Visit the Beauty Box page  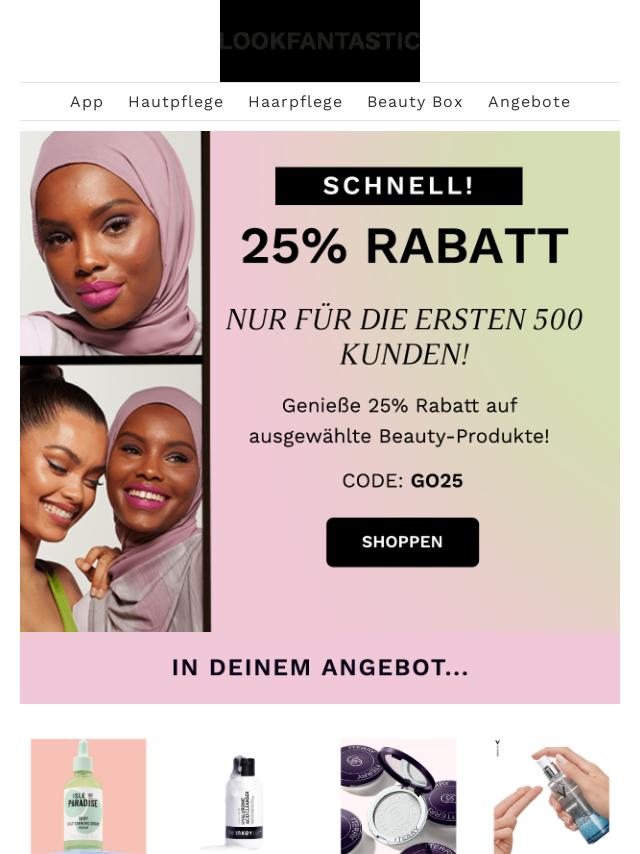point(415,102)
